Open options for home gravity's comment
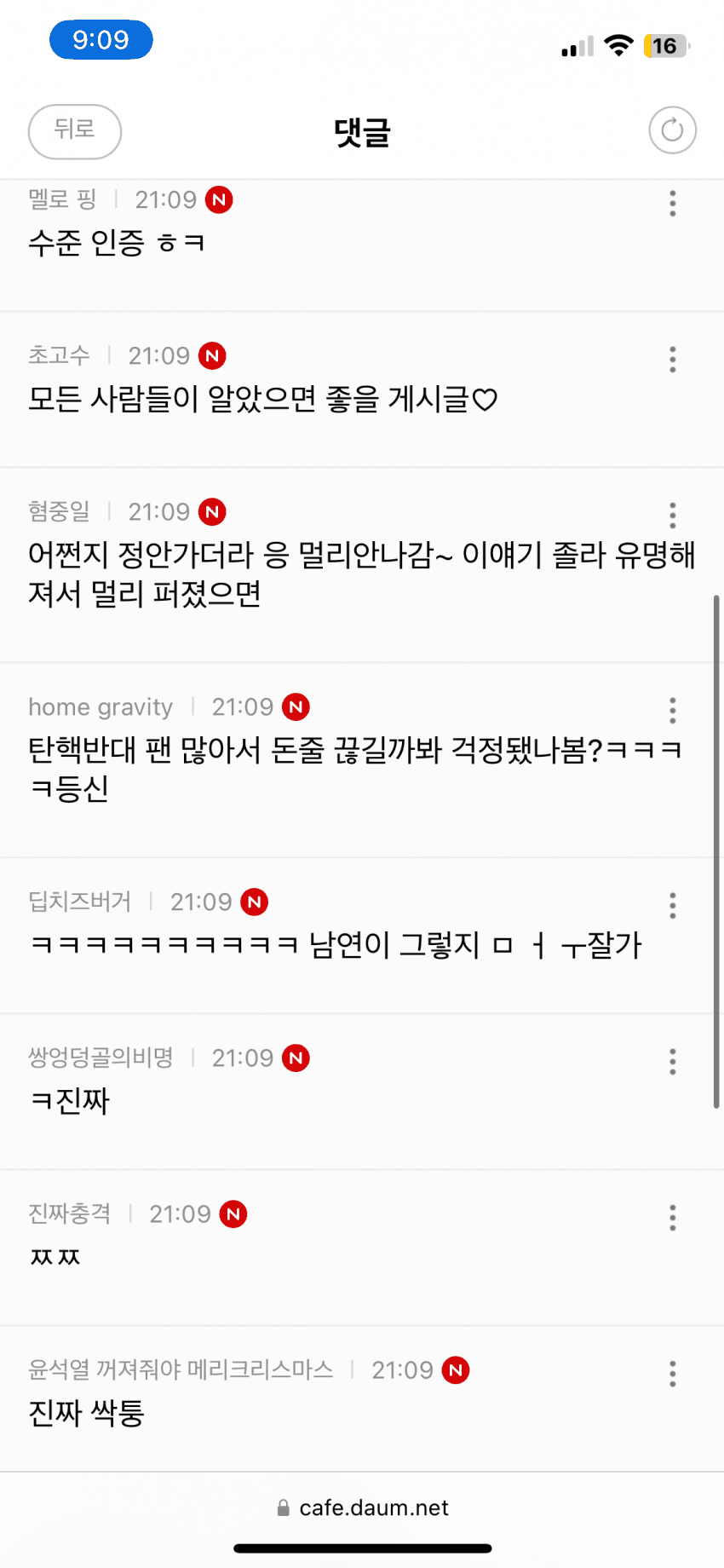The height and width of the screenshot is (1568, 724). pyautogui.click(x=672, y=710)
